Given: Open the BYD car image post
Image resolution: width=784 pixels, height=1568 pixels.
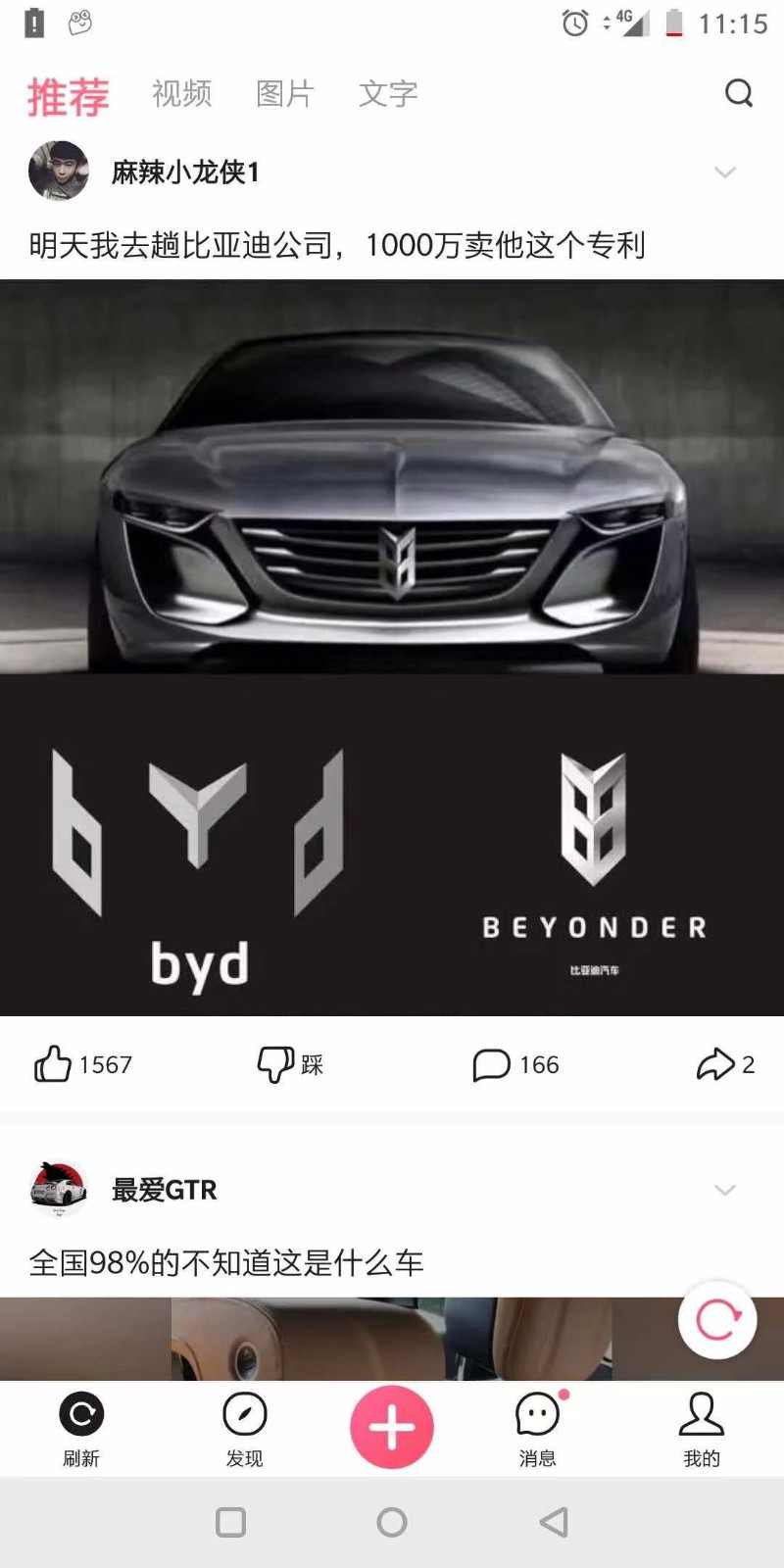Looking at the screenshot, I should (x=392, y=647).
